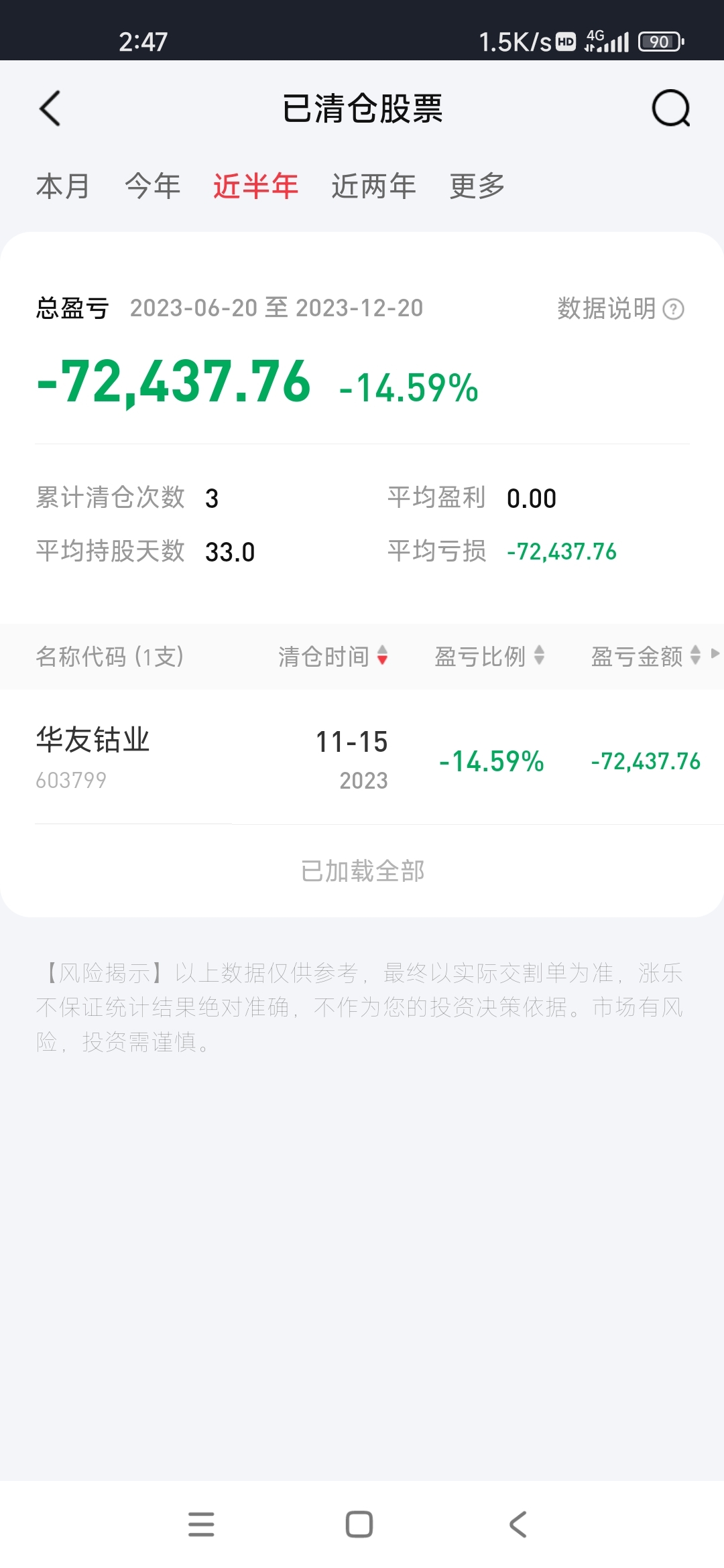This screenshot has width=724, height=1568.
Task: Open the 更多 time range options
Action: click(477, 186)
